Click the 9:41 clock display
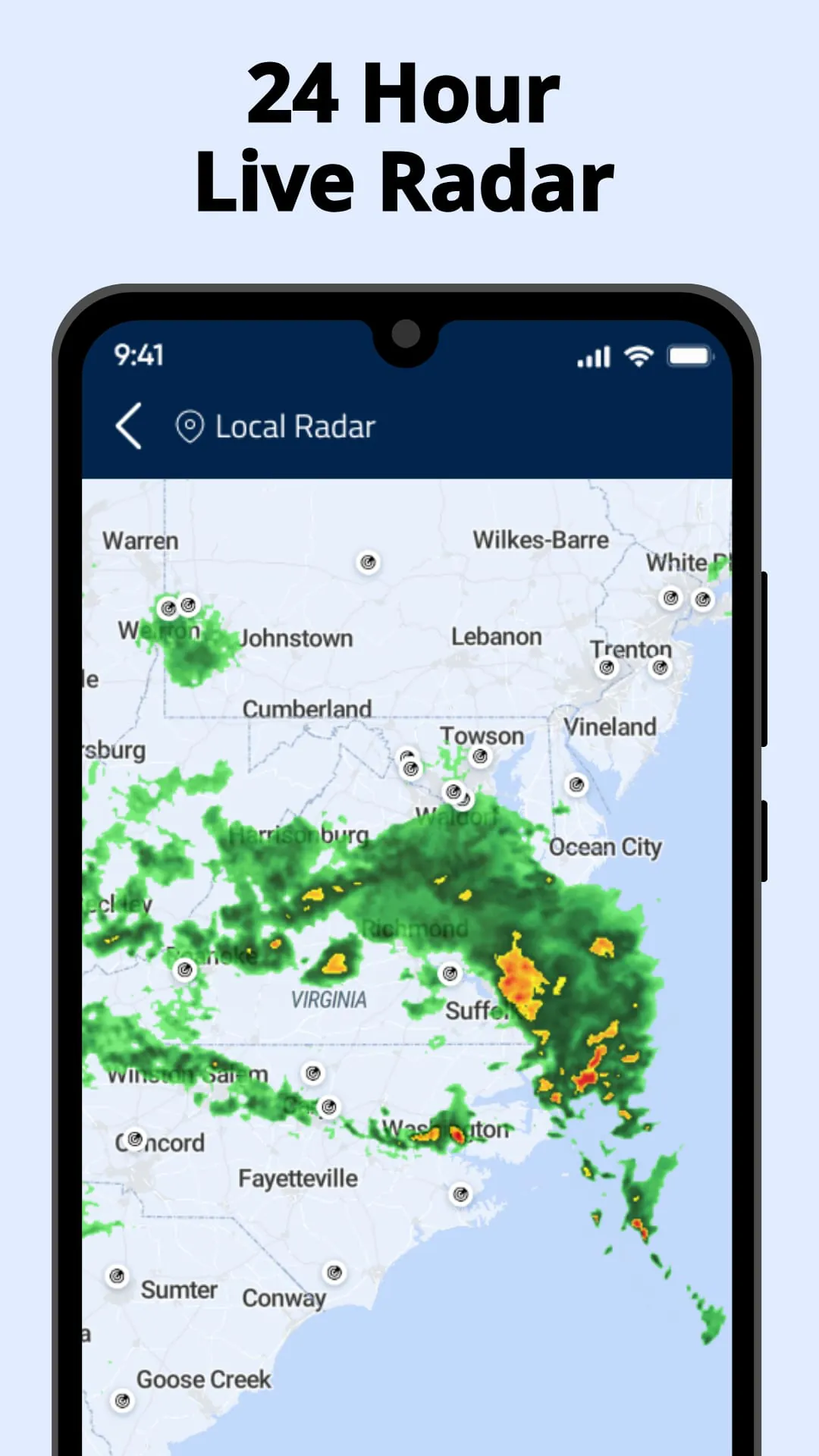The image size is (819, 1456). coord(139,353)
